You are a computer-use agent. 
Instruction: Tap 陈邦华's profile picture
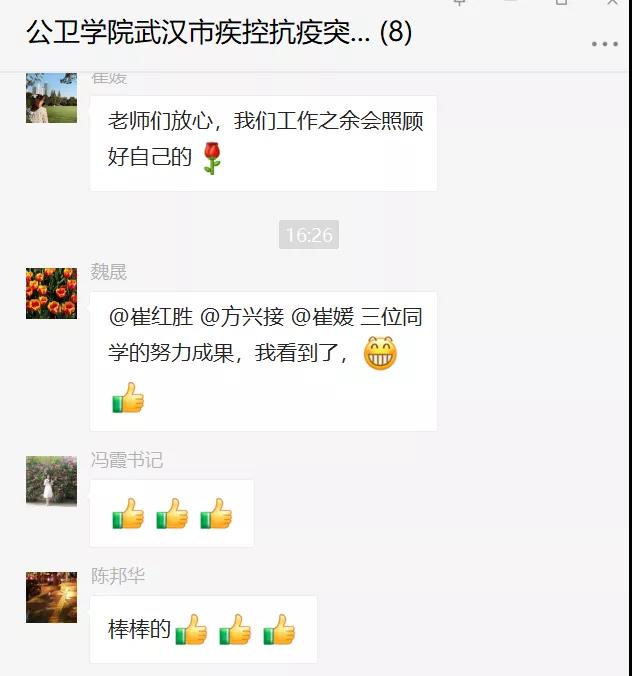pos(51,597)
